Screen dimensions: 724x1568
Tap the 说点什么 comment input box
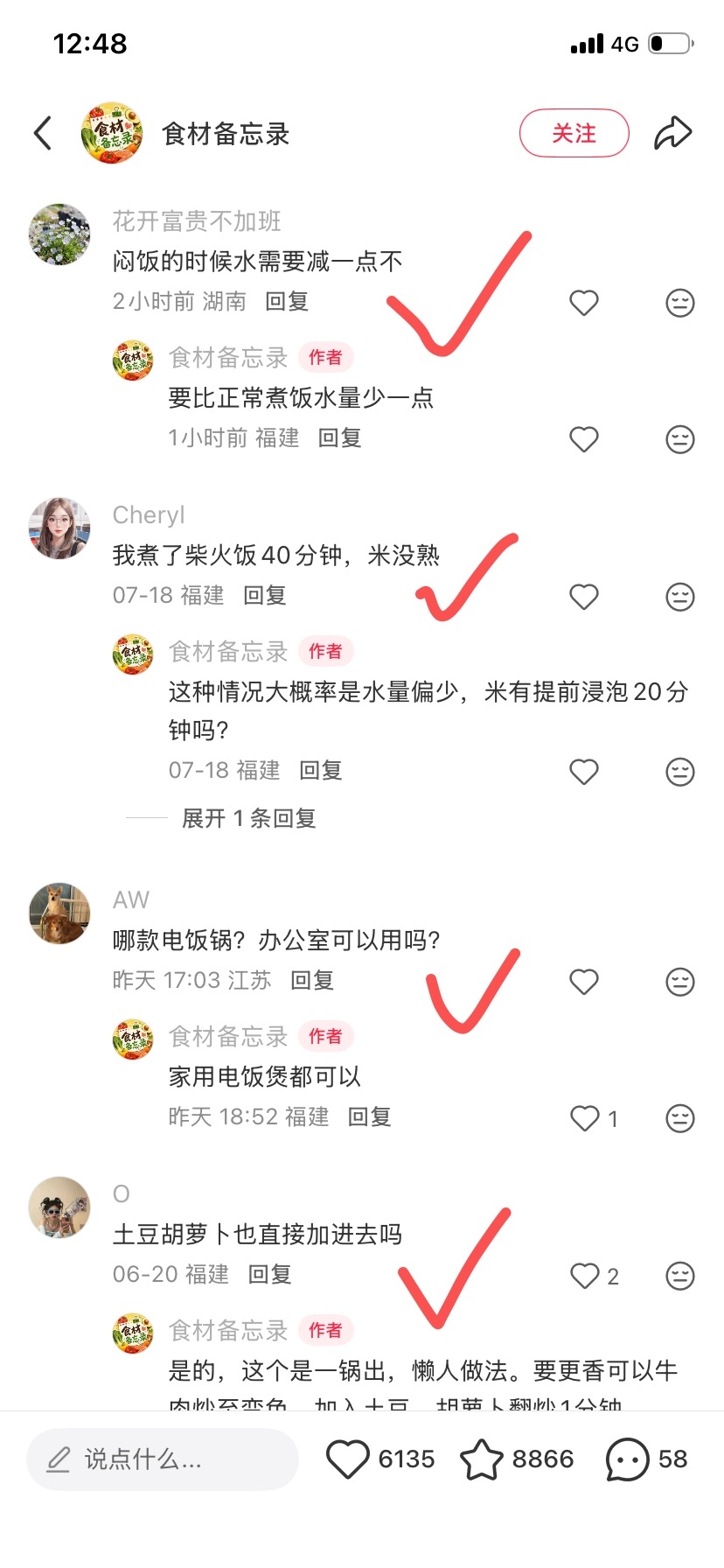click(x=163, y=1459)
